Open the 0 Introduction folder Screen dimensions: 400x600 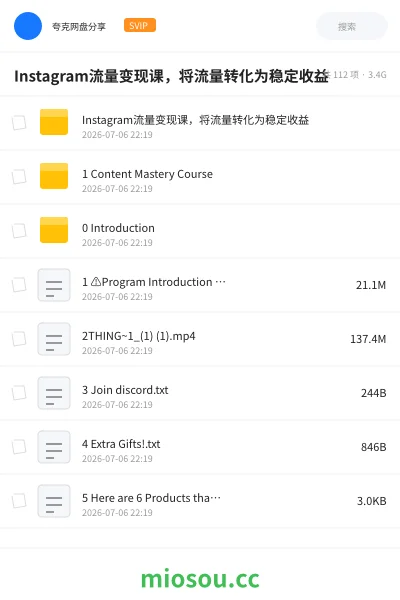click(x=200, y=231)
